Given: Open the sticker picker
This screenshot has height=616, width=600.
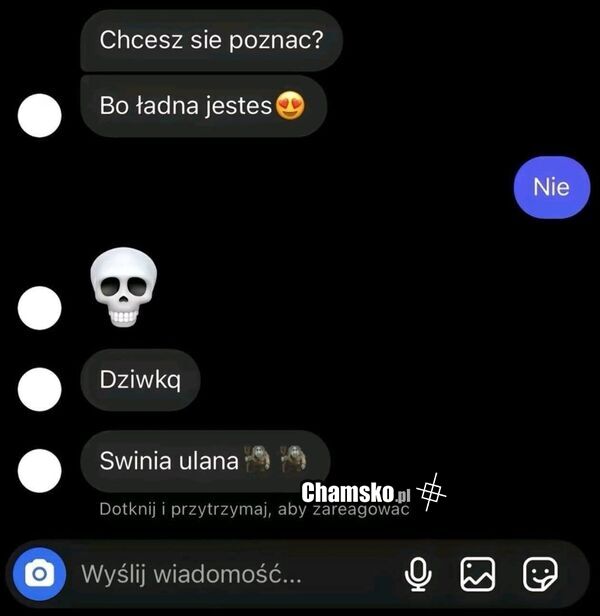Looking at the screenshot, I should [540, 574].
